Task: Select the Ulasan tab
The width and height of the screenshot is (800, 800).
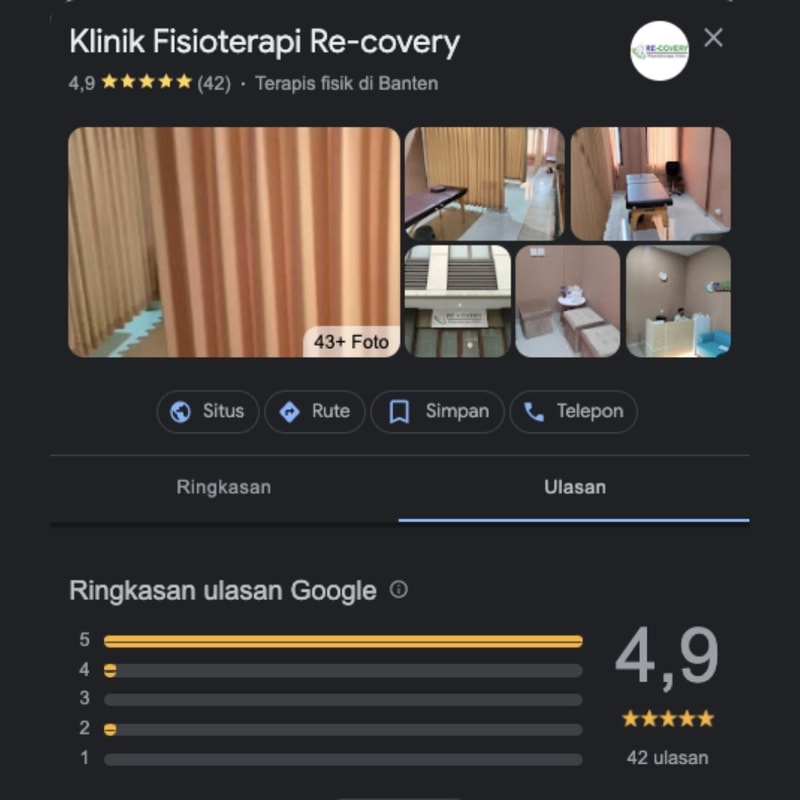Action: [x=574, y=488]
